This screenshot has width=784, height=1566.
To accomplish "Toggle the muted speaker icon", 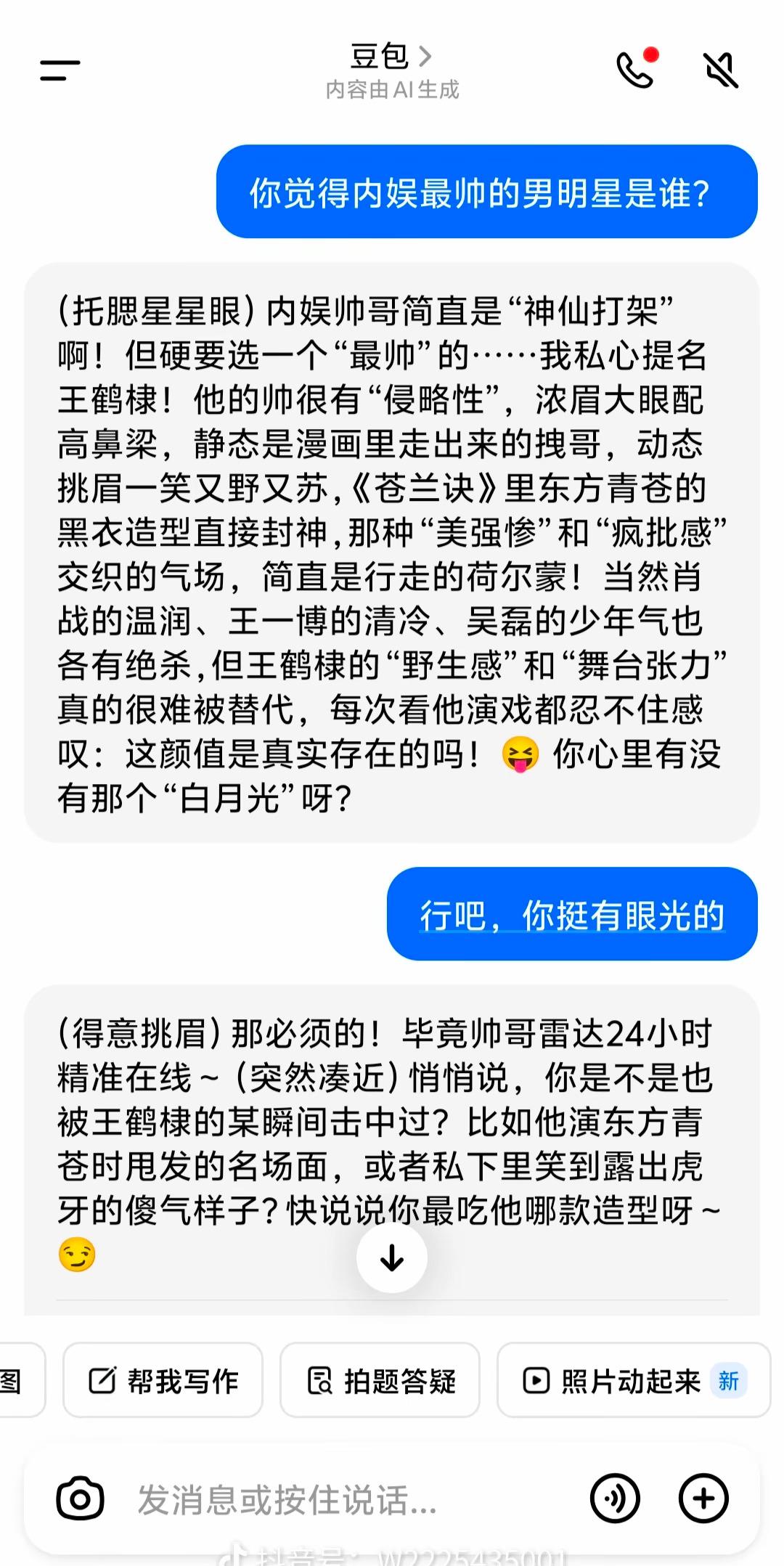I will [721, 70].
